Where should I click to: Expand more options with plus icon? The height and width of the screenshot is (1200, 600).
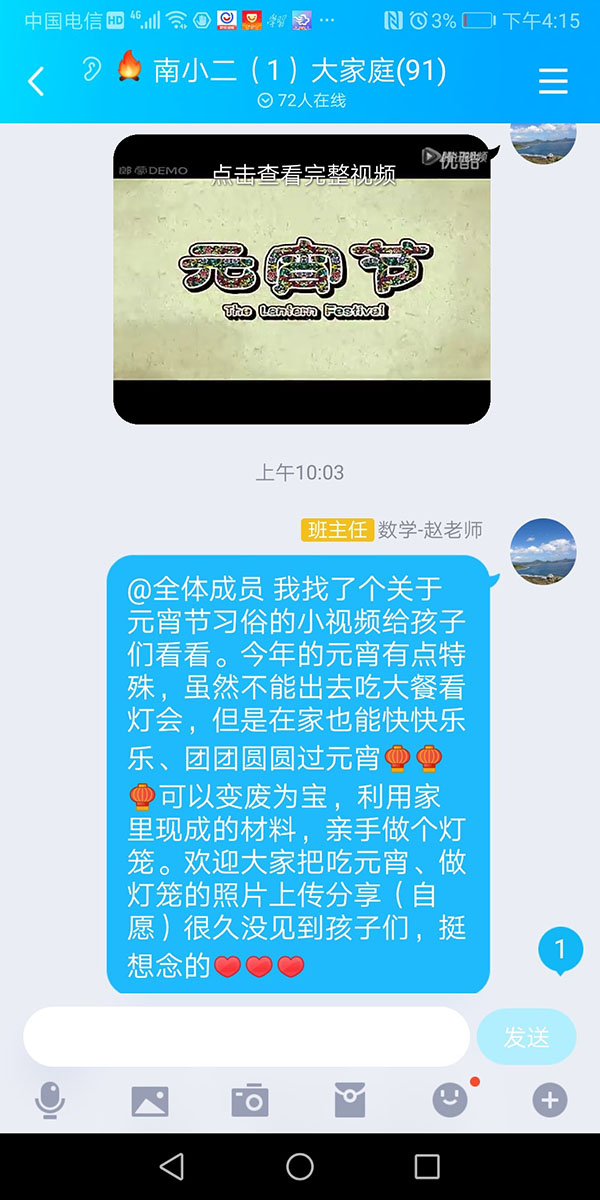(549, 1101)
